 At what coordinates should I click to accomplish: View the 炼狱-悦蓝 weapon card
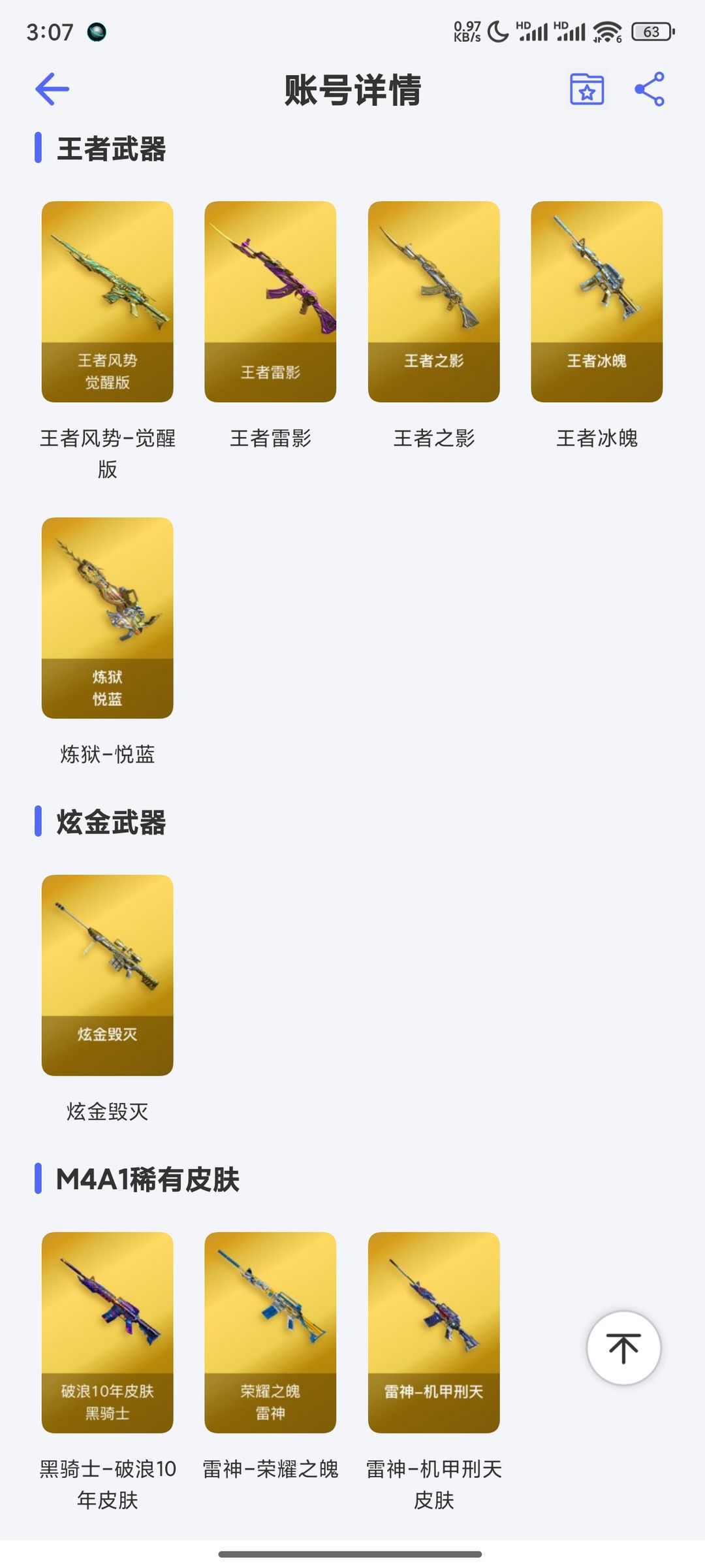point(108,618)
